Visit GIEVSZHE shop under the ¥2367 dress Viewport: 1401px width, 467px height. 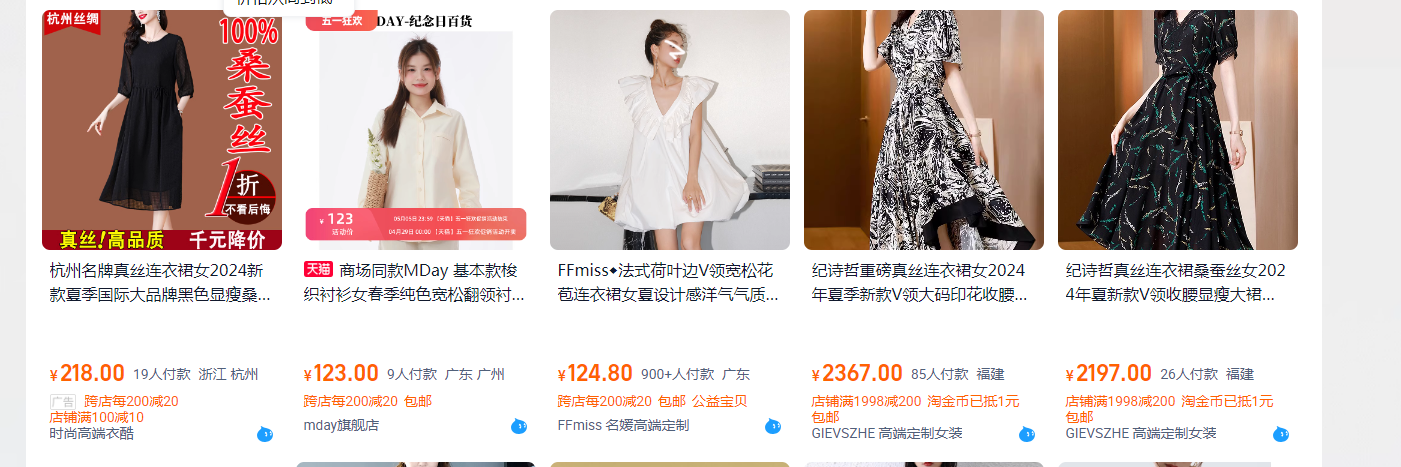[887, 433]
